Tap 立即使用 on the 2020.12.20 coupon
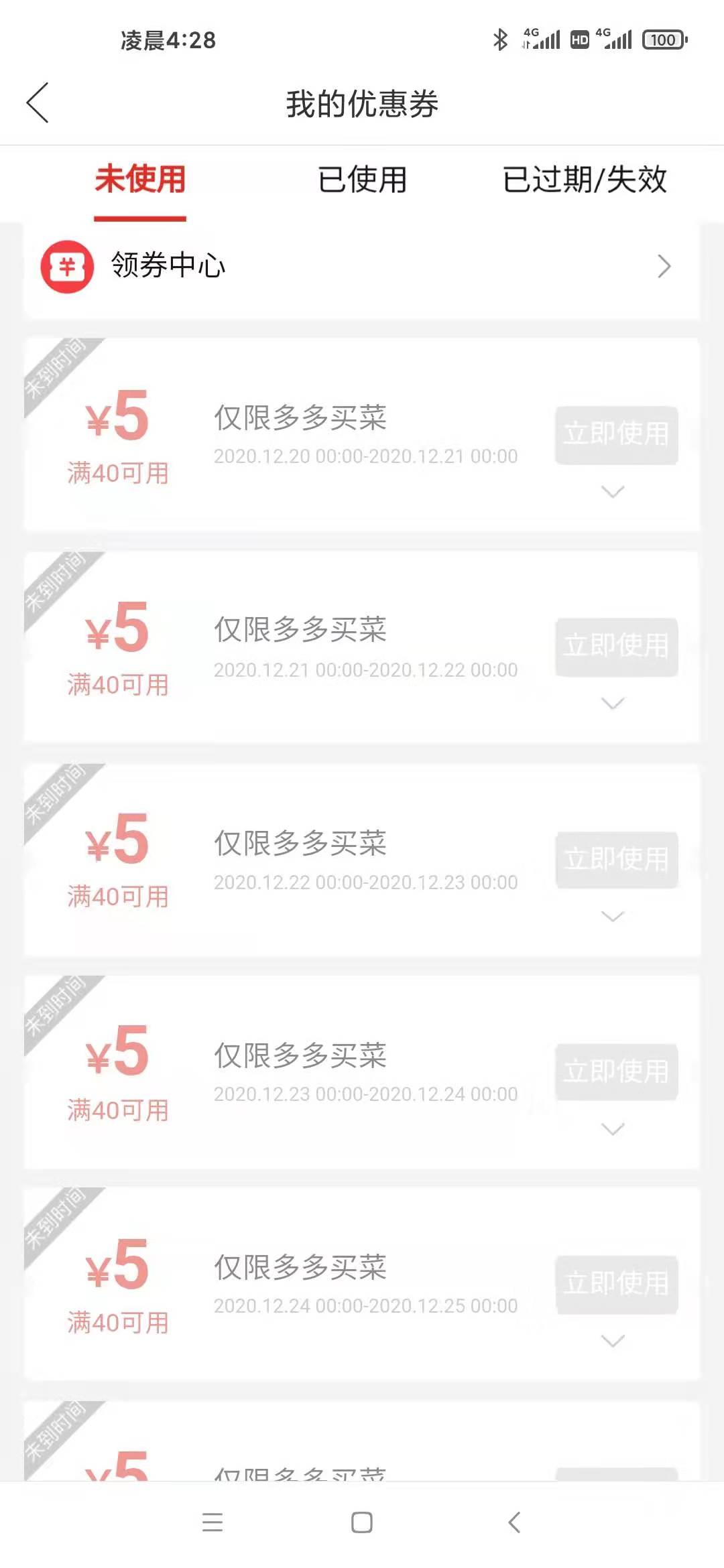This screenshot has width=724, height=1568. point(616,434)
